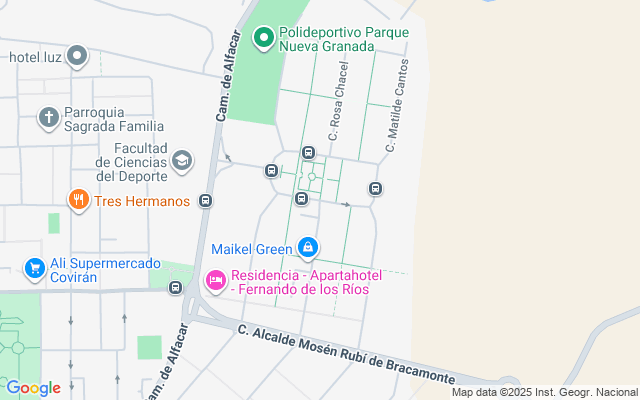Select the Tres Hermanos restaurant pin
The height and width of the screenshot is (400, 640).
(78, 201)
